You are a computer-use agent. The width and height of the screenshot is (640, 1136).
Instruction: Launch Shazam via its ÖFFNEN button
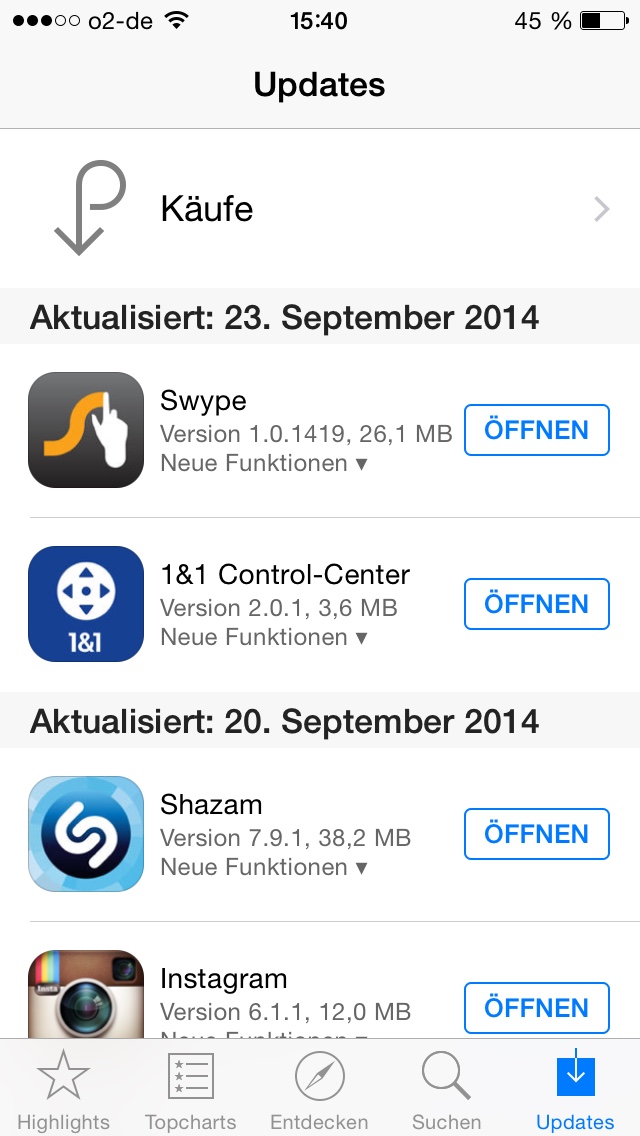536,834
